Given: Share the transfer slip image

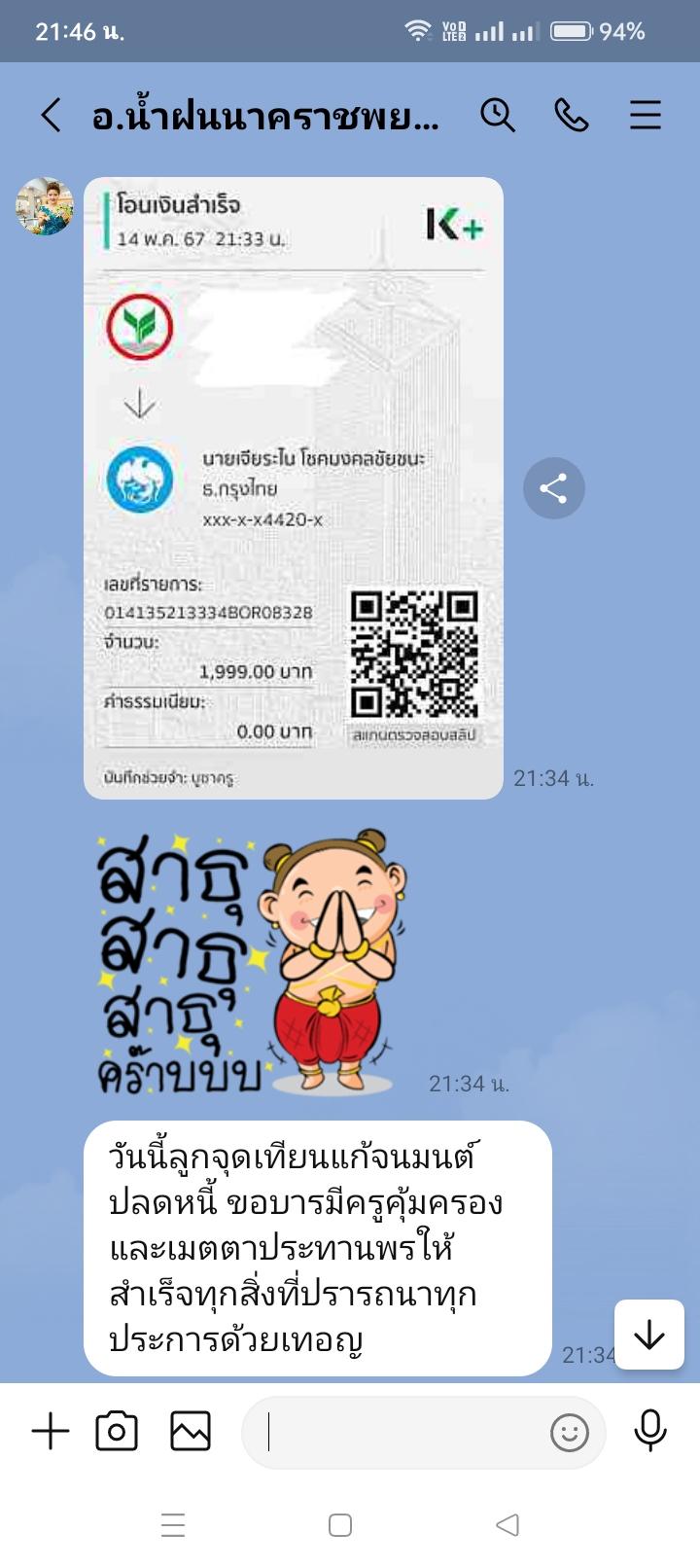Looking at the screenshot, I should pos(553,487).
